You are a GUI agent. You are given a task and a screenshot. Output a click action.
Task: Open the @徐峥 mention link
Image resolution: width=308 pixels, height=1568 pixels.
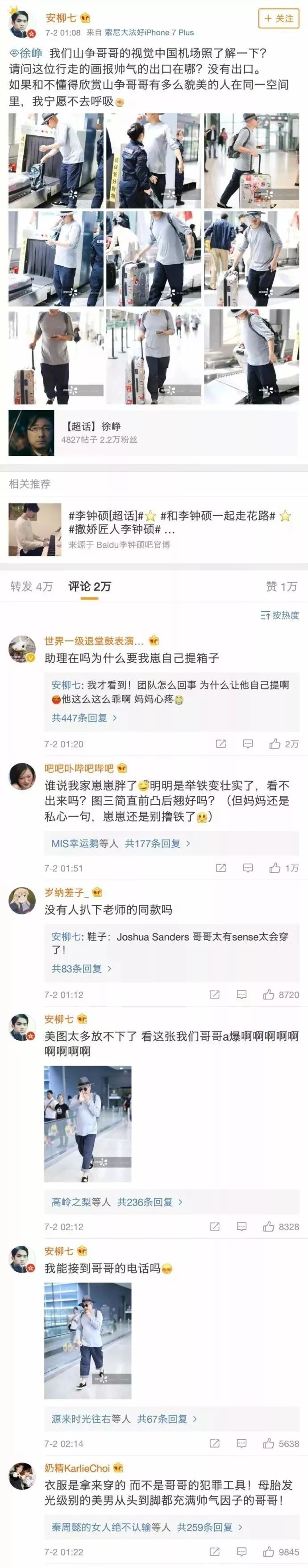(27, 53)
